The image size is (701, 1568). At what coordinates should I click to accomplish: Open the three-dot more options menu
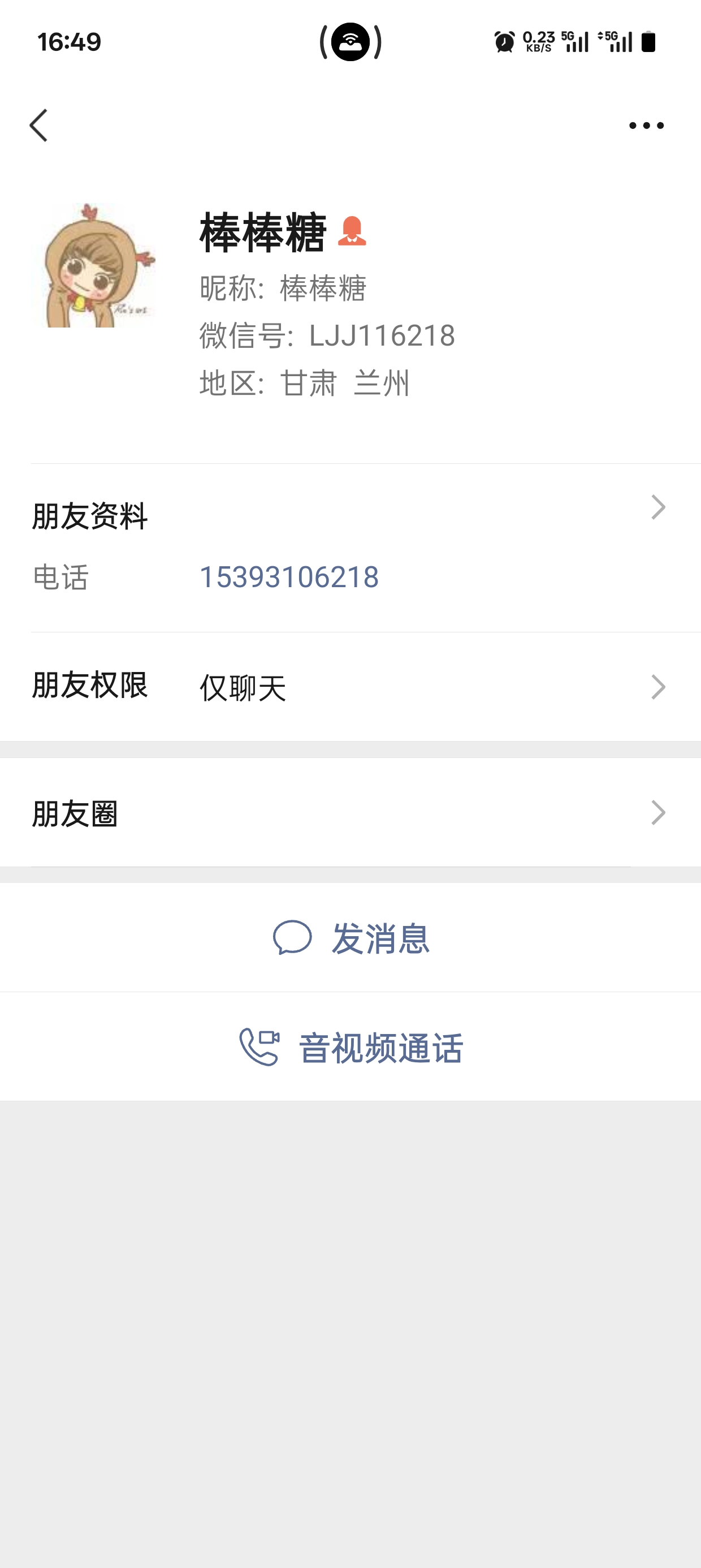pos(646,126)
